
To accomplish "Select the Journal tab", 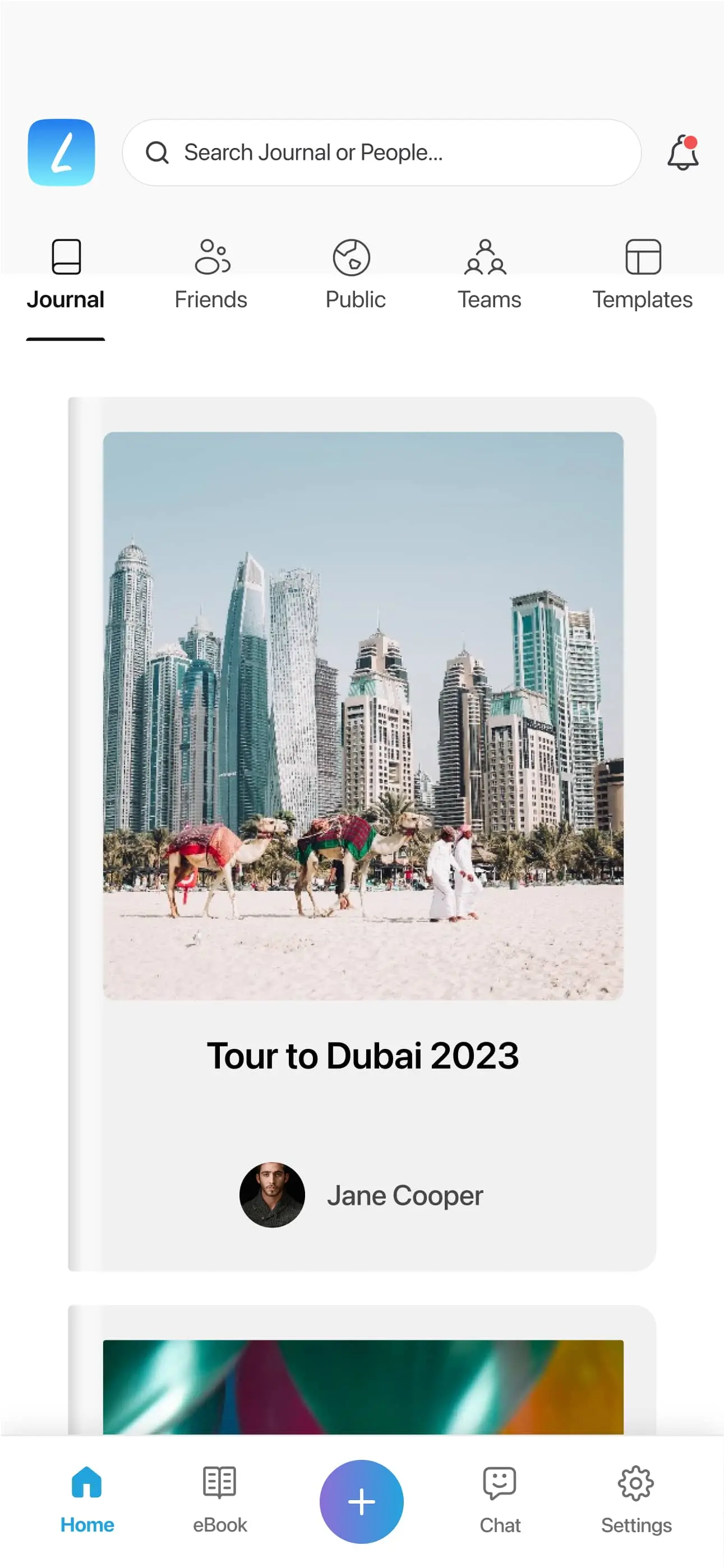I will (66, 275).
